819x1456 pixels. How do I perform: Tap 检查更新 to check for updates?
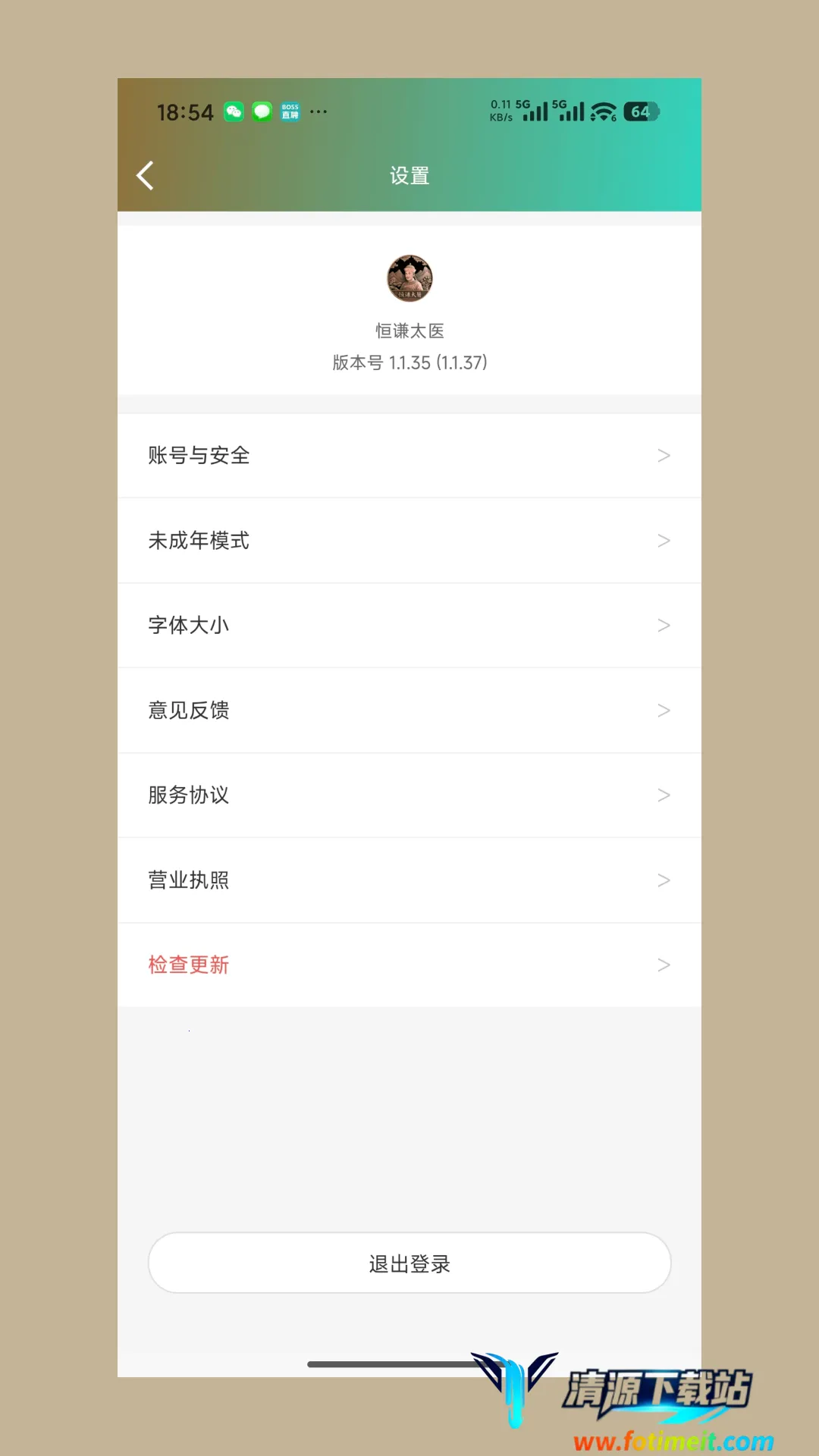tap(409, 965)
